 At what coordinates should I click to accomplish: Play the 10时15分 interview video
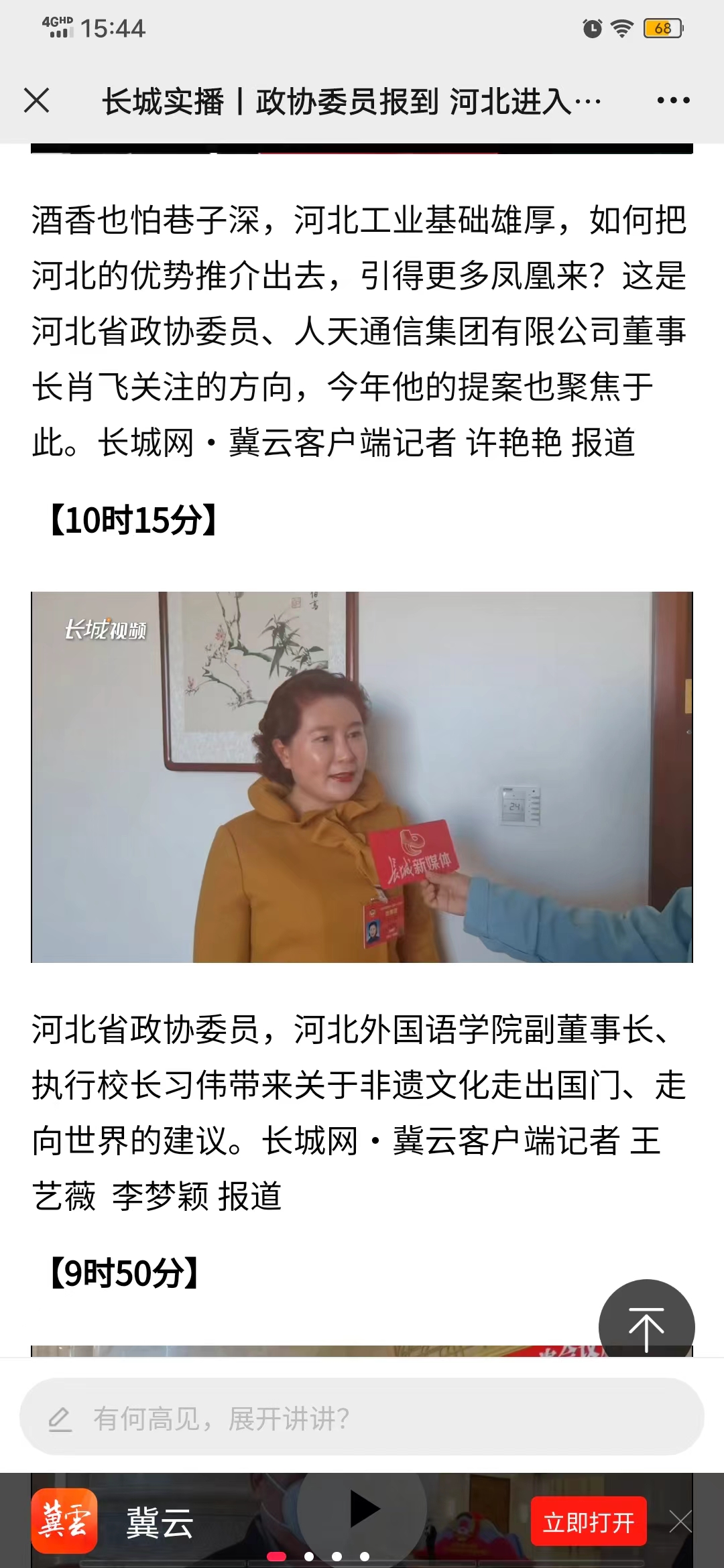(362, 777)
